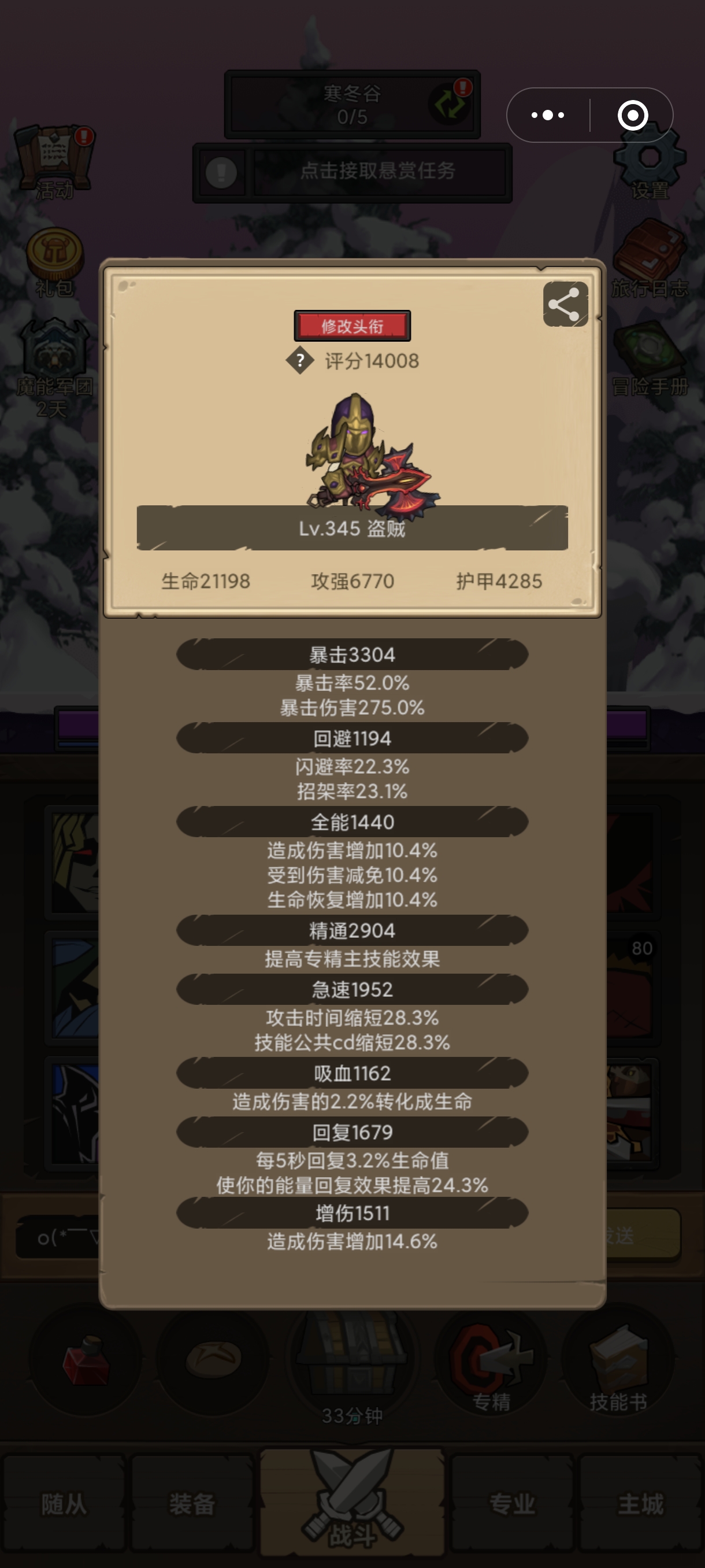
Task: Close the mini program via circle icon
Action: click(x=632, y=115)
